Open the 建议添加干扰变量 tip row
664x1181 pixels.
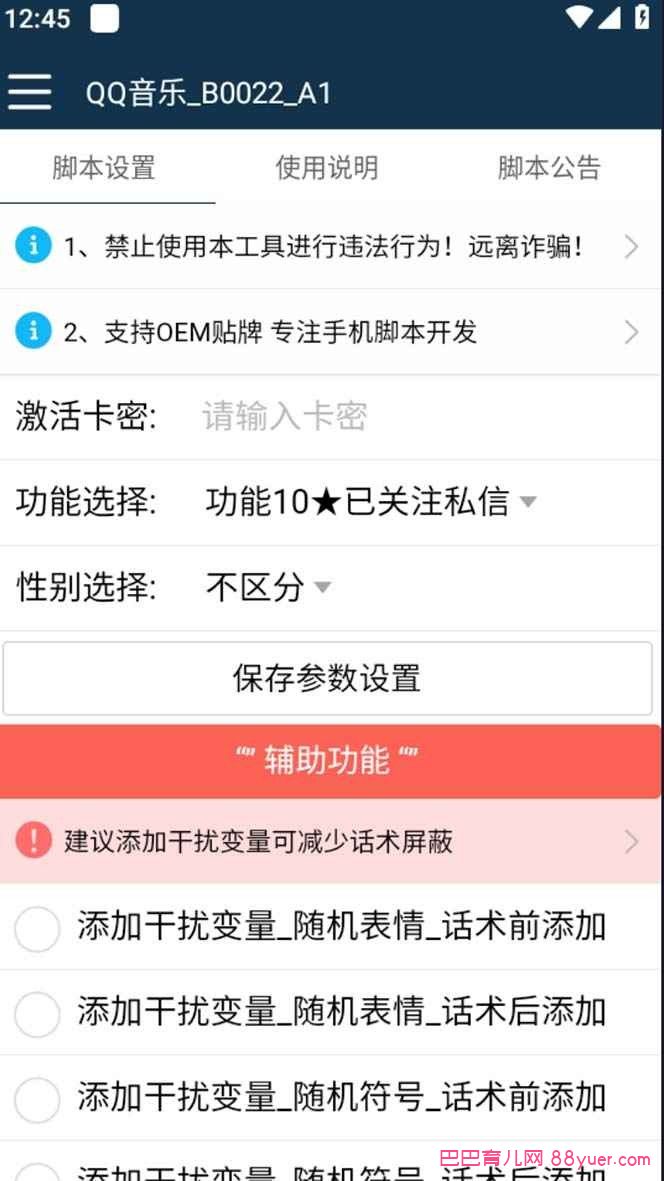[330, 841]
